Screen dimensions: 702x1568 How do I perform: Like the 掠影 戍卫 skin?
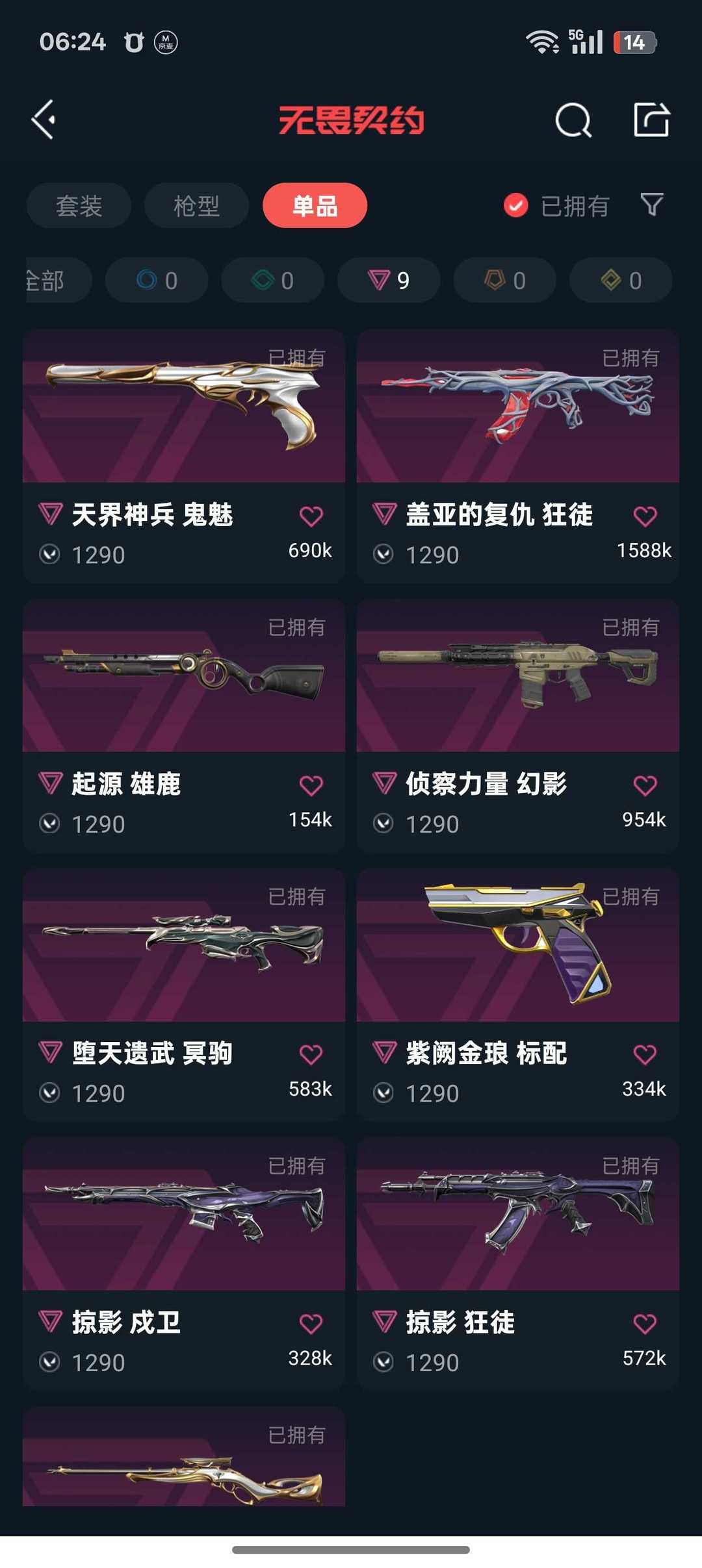click(x=311, y=1324)
